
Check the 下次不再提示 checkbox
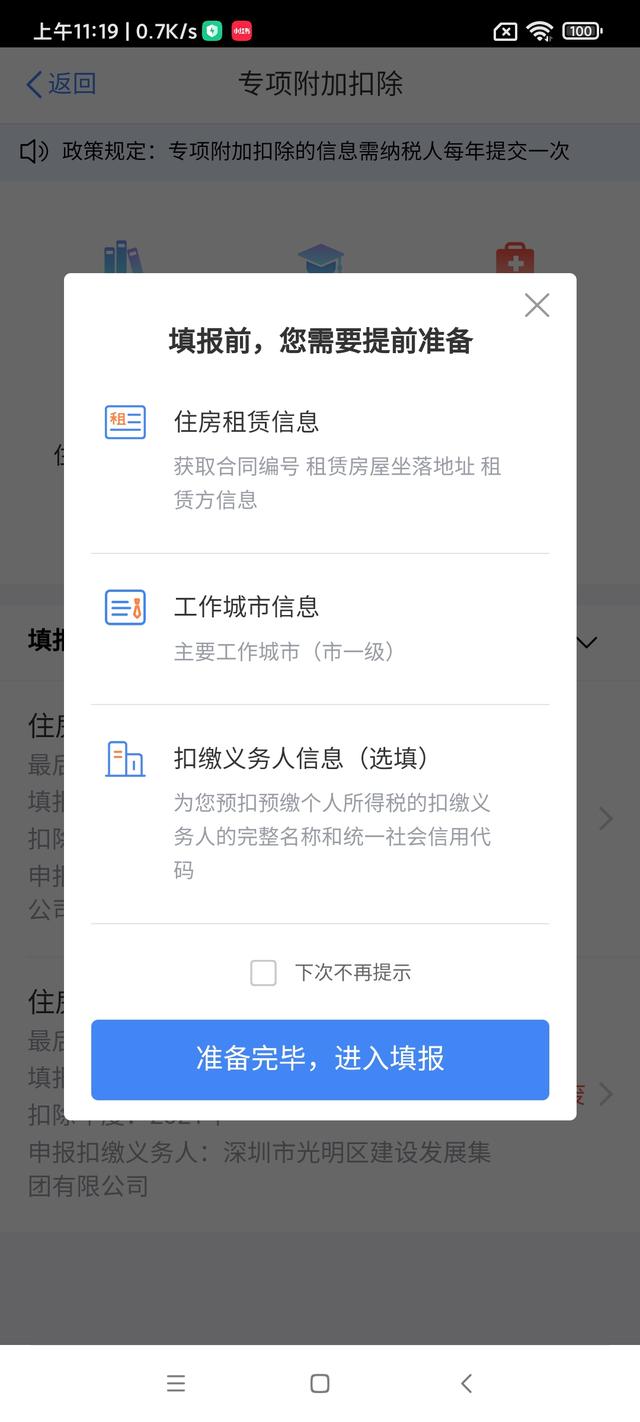263,973
